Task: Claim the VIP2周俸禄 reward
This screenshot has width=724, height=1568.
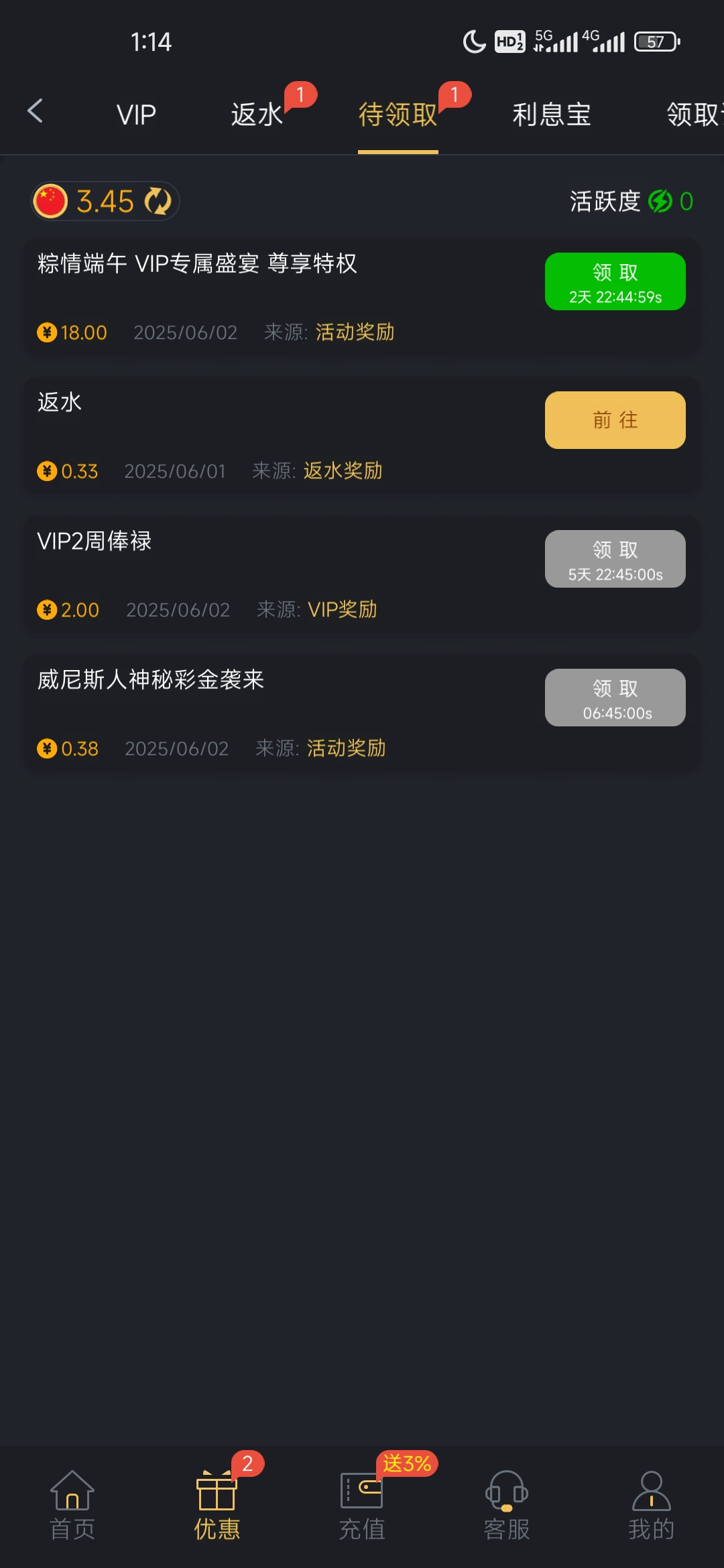Action: pyautogui.click(x=615, y=559)
